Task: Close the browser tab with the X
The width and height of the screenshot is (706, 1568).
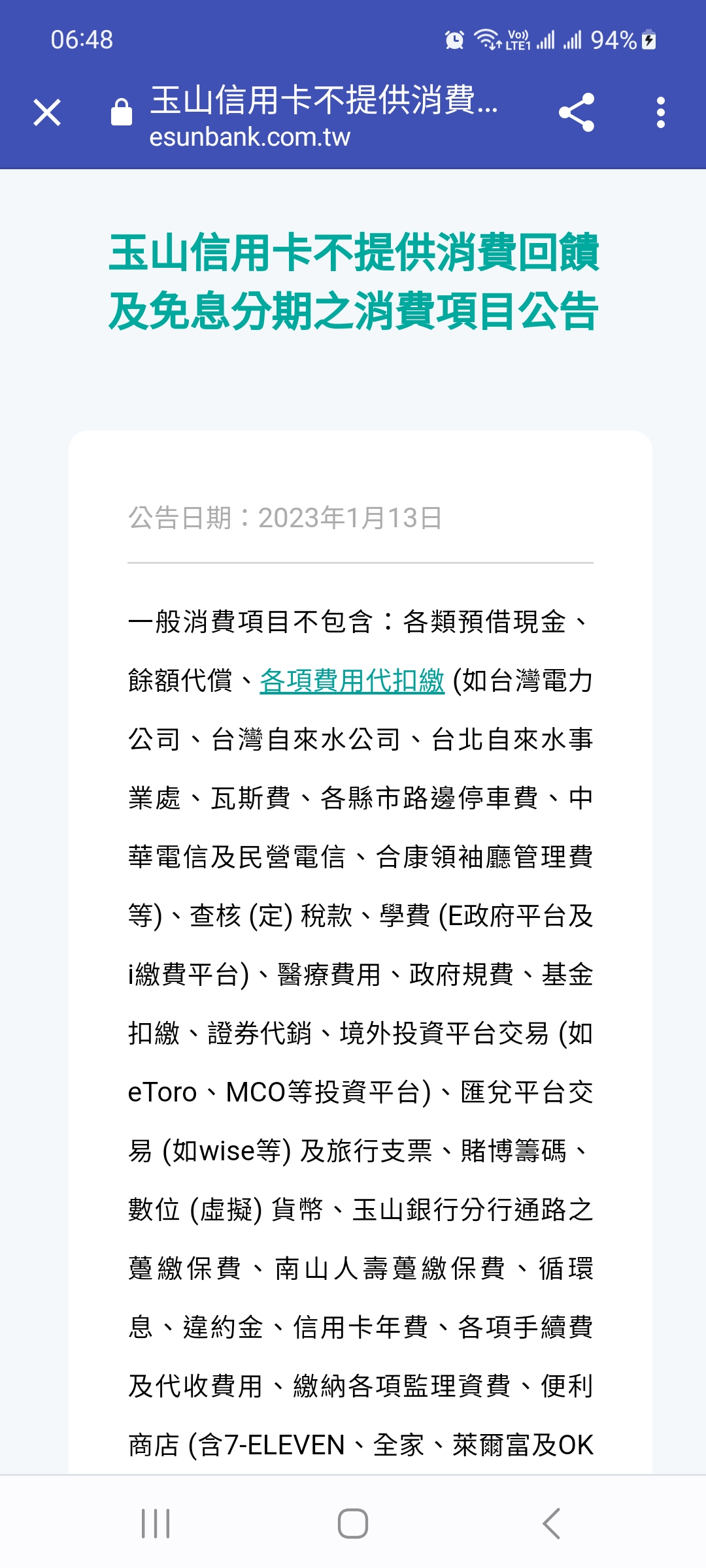Action: click(47, 112)
